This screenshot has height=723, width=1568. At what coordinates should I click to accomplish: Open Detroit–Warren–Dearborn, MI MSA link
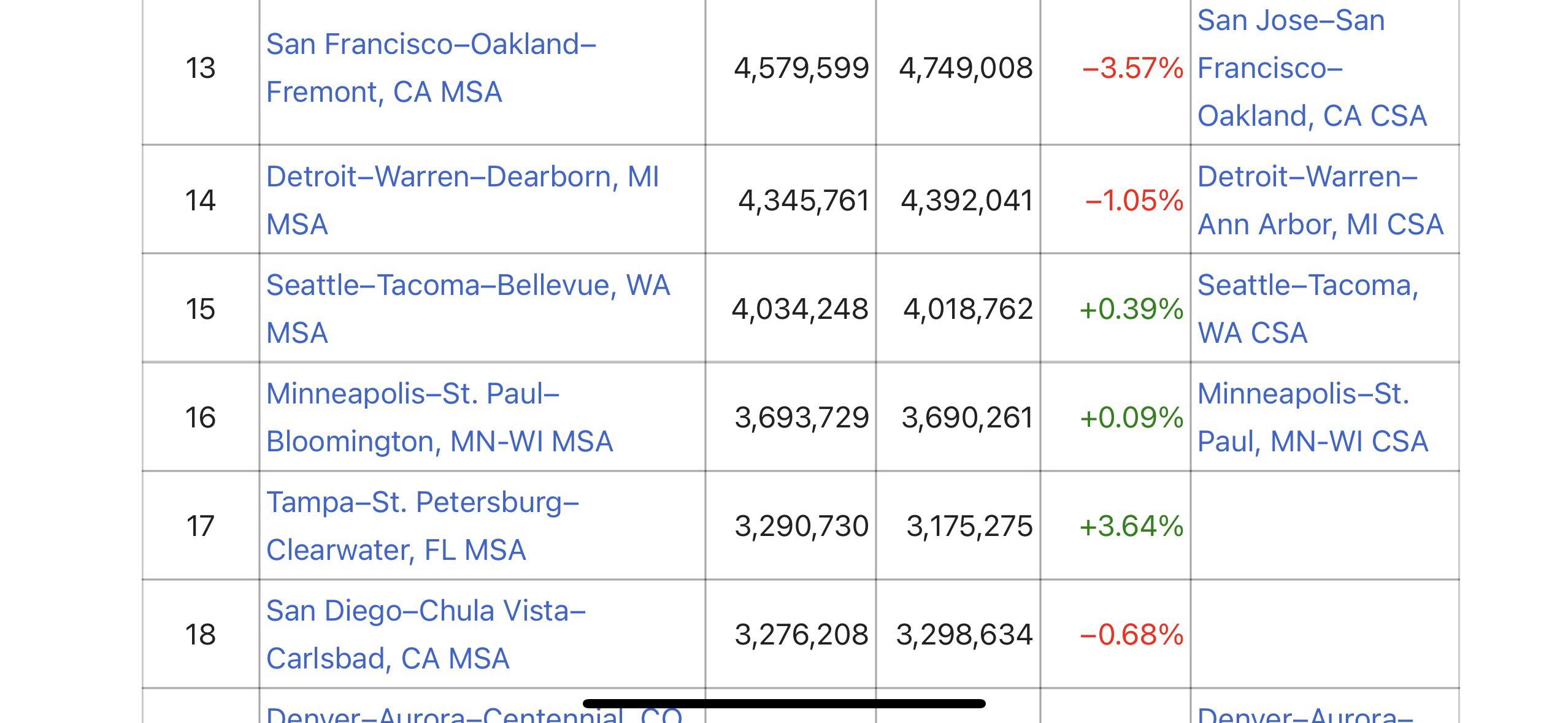462,177
